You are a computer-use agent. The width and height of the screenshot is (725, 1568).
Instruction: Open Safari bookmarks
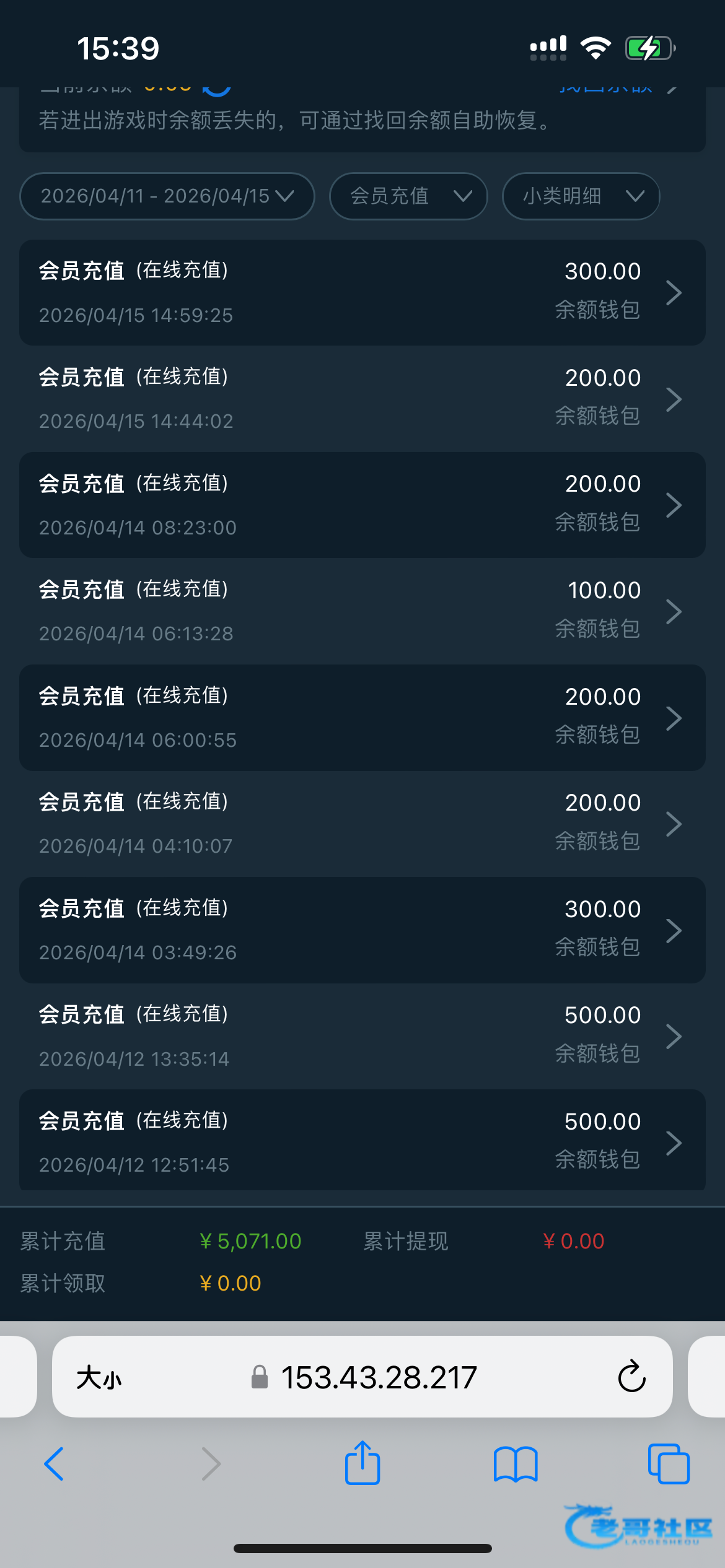516,1464
